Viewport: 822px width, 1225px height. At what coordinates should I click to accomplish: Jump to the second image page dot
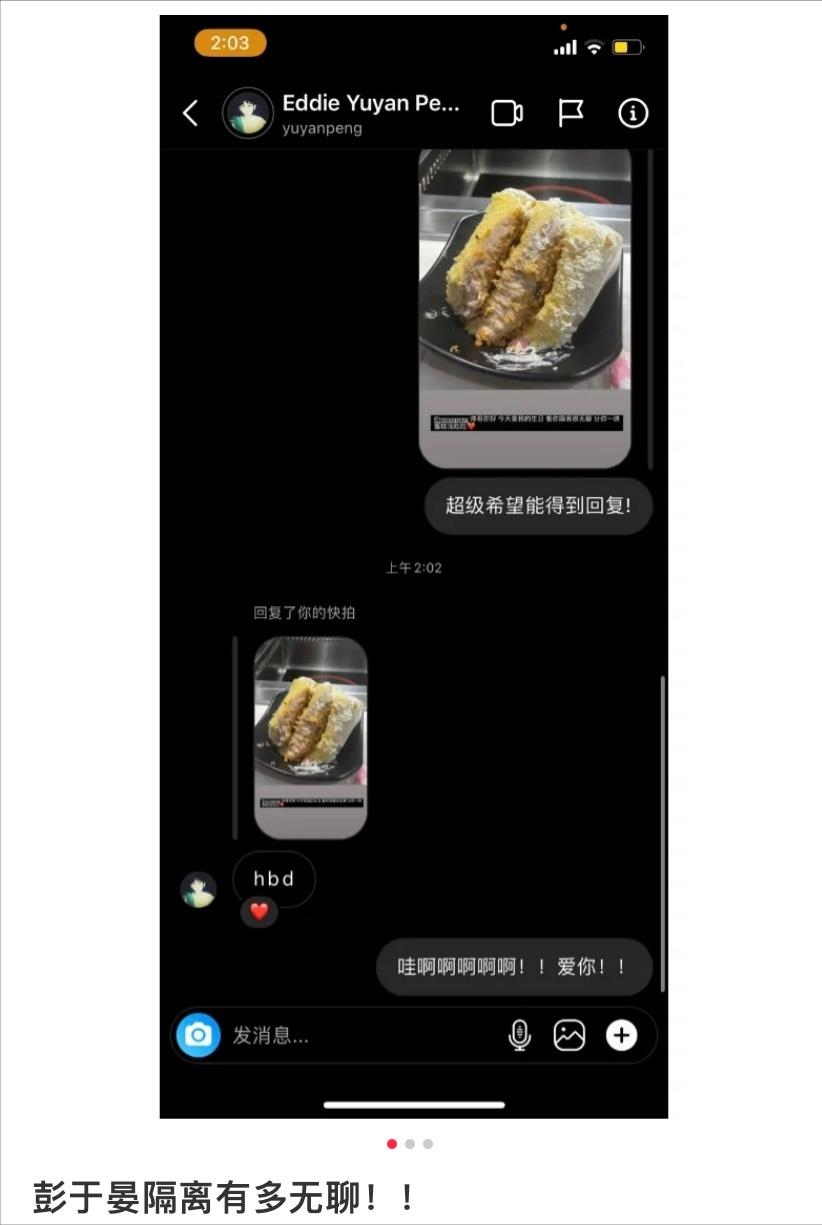click(x=410, y=1144)
